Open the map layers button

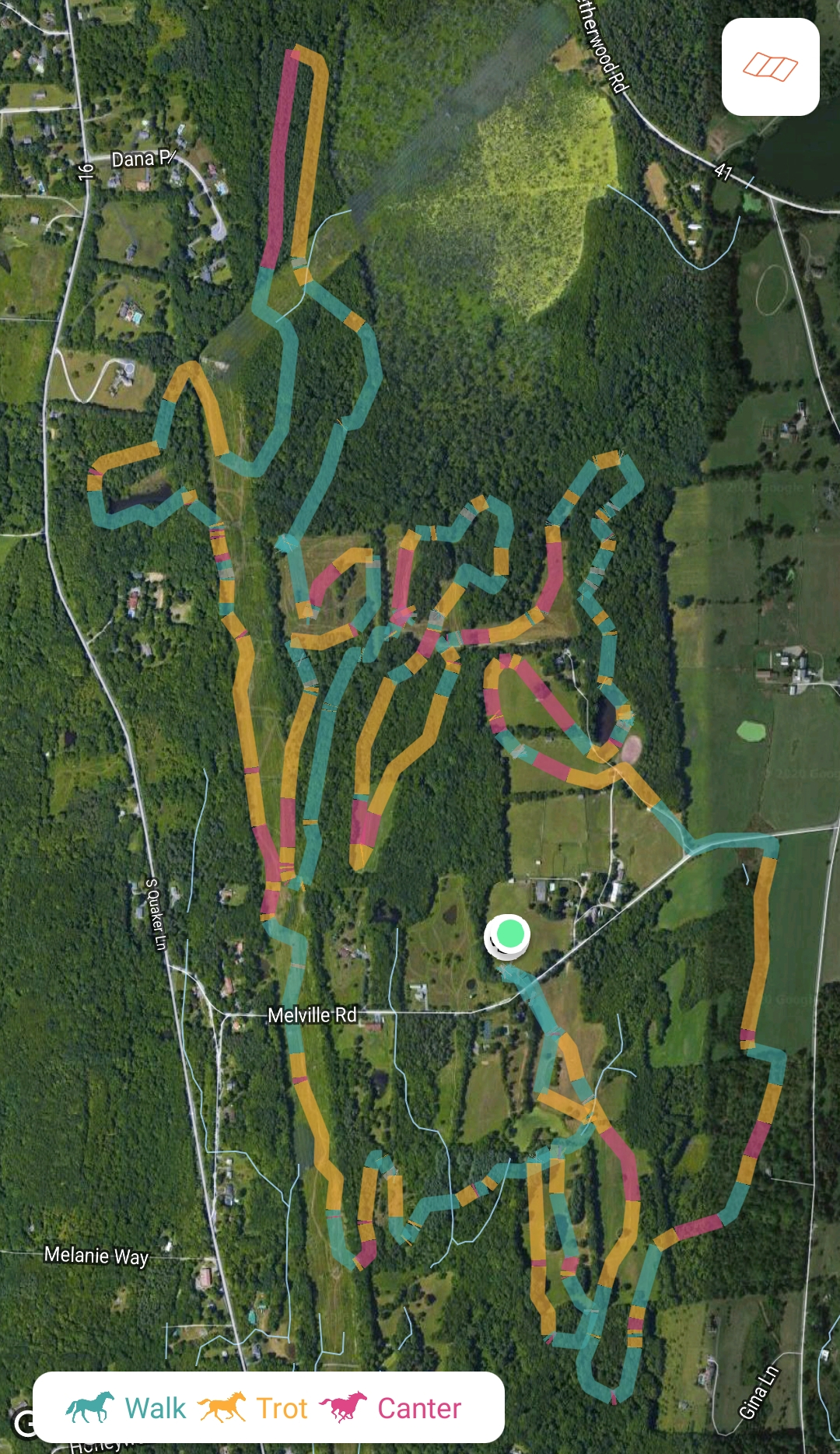pos(770,67)
